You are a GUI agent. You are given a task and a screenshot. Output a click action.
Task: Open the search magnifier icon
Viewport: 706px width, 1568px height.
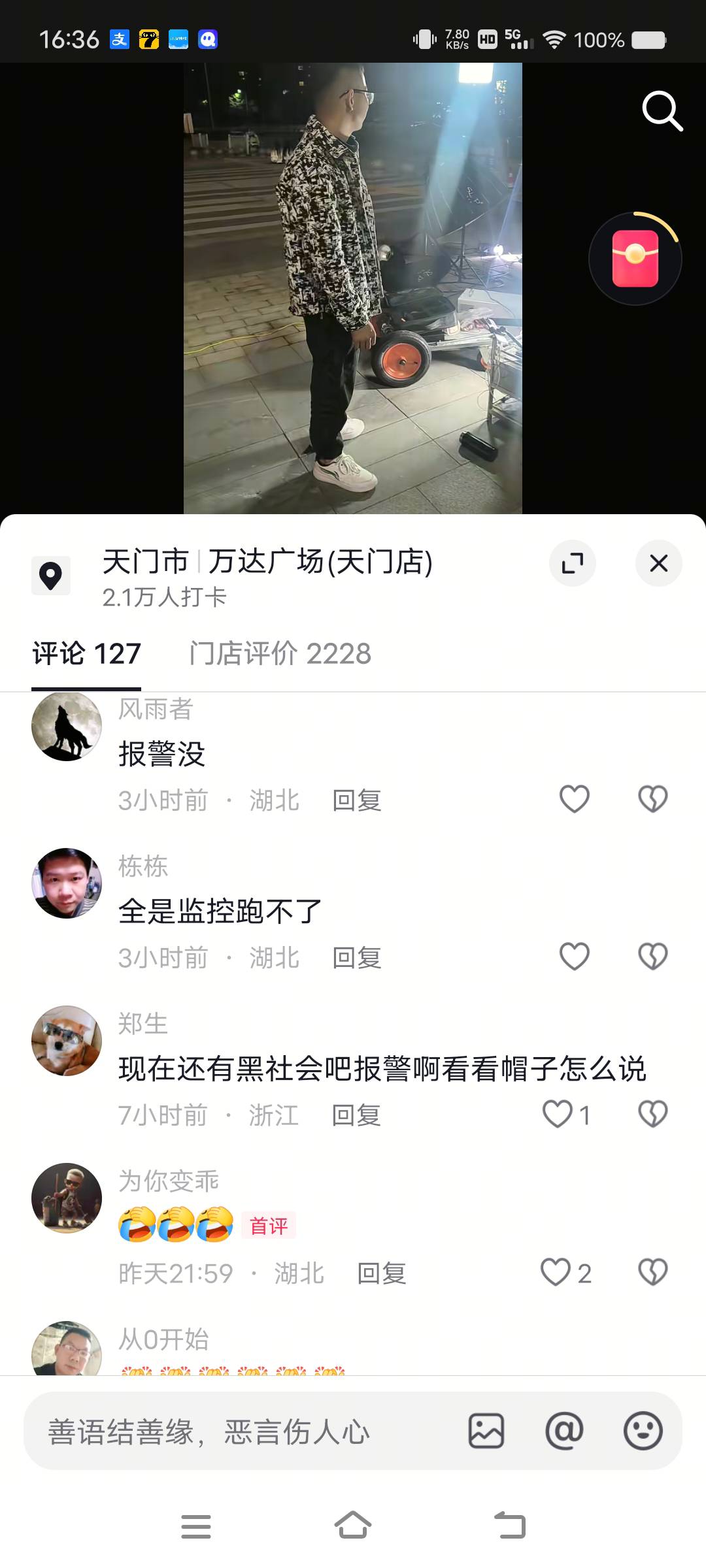coord(662,111)
